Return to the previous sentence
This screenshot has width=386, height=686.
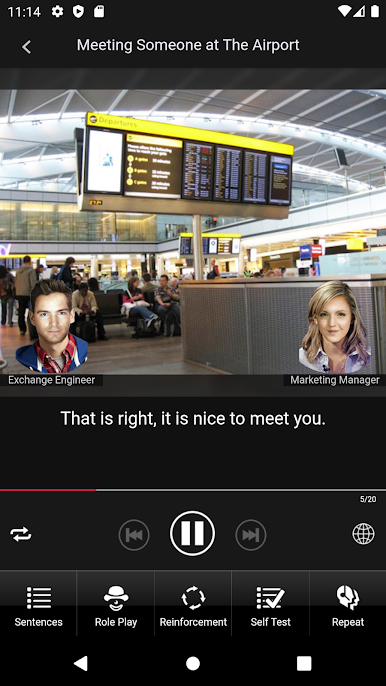click(x=134, y=535)
